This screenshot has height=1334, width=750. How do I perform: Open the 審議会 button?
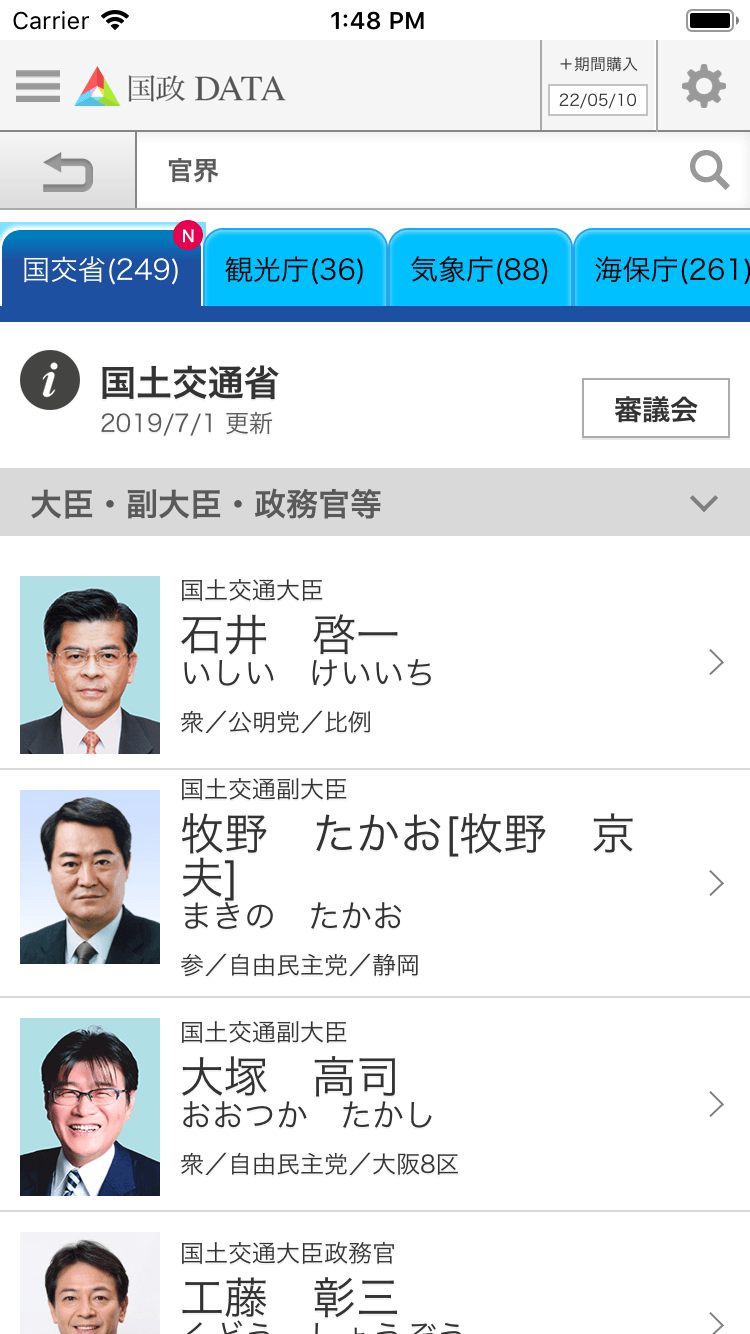(655, 409)
